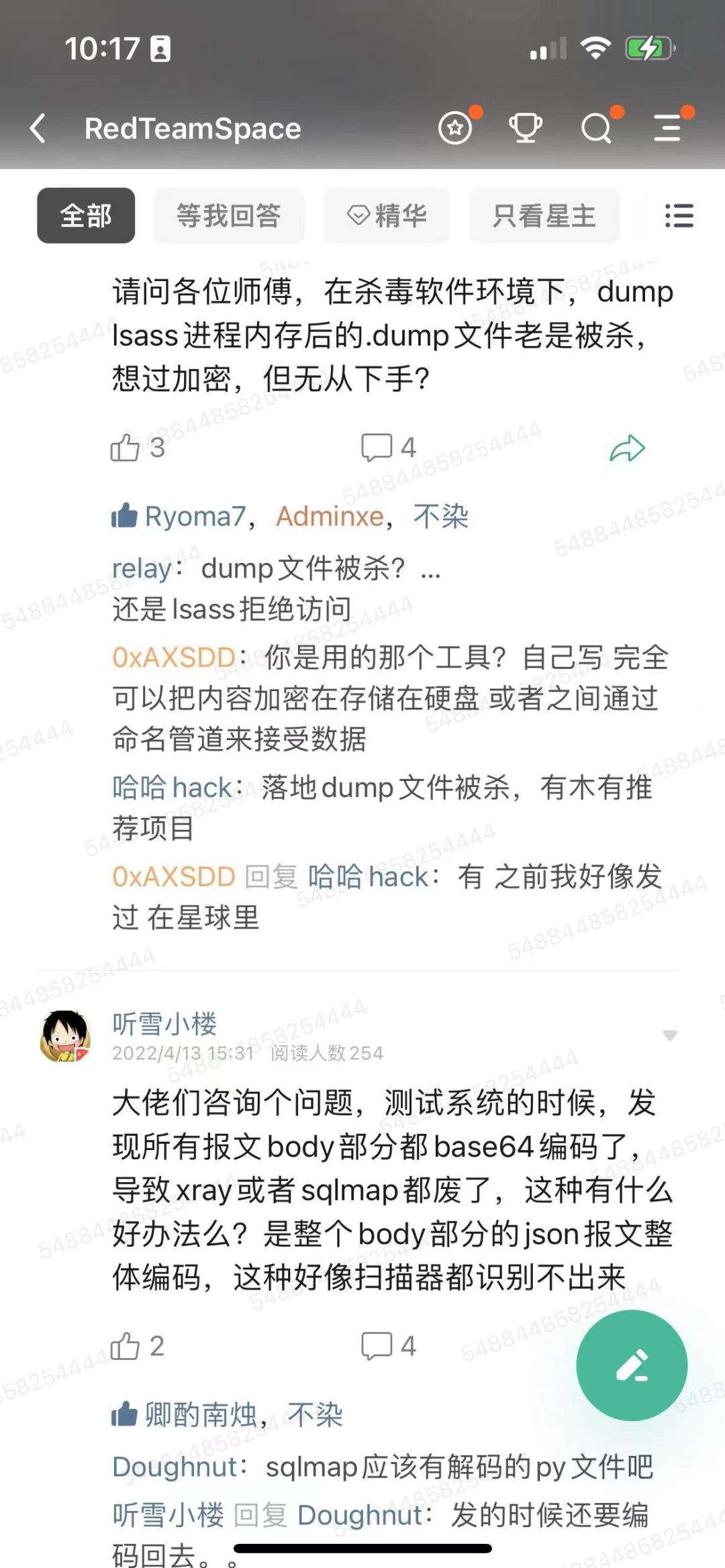The width and height of the screenshot is (725, 1568).
Task: Like the lsass dump question post
Action: (126, 448)
